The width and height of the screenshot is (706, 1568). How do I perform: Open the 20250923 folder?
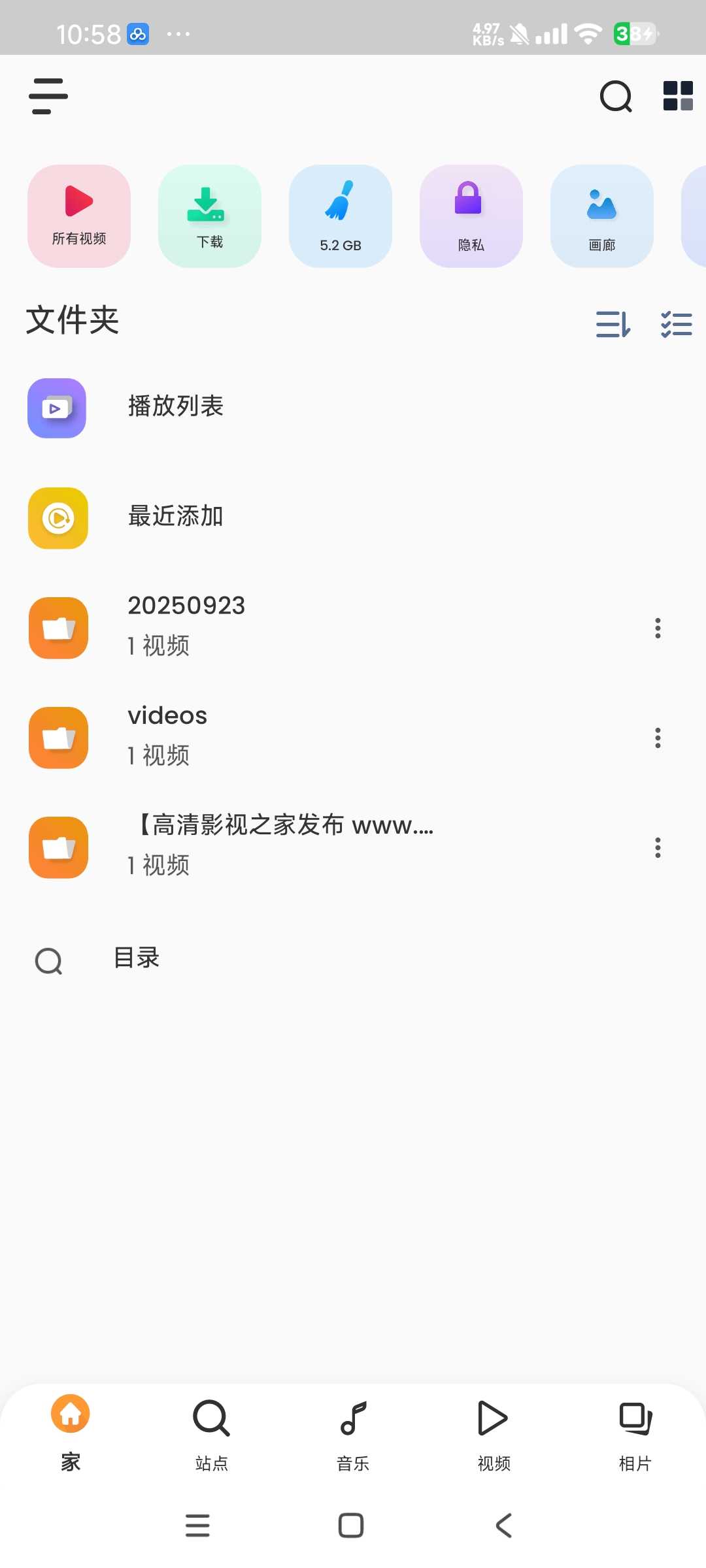tap(187, 627)
